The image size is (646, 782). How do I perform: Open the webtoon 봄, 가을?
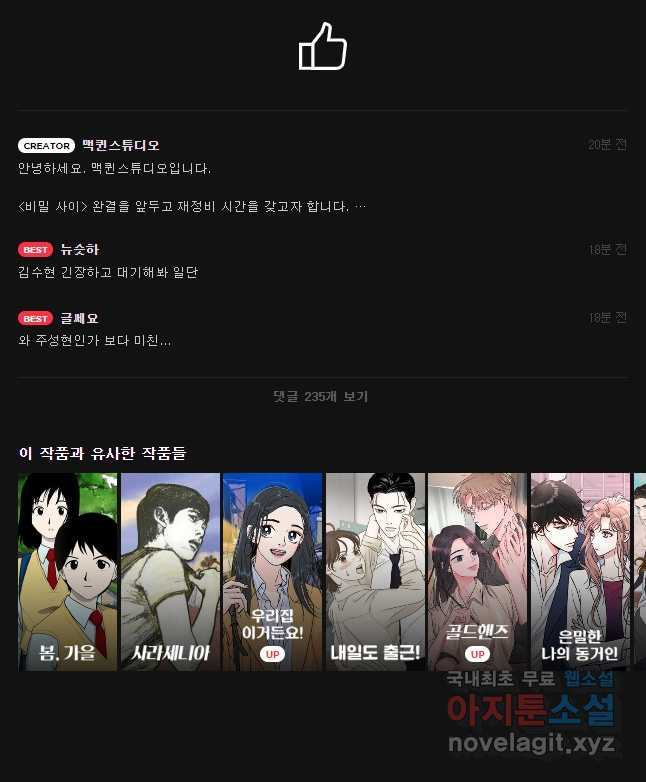point(67,571)
